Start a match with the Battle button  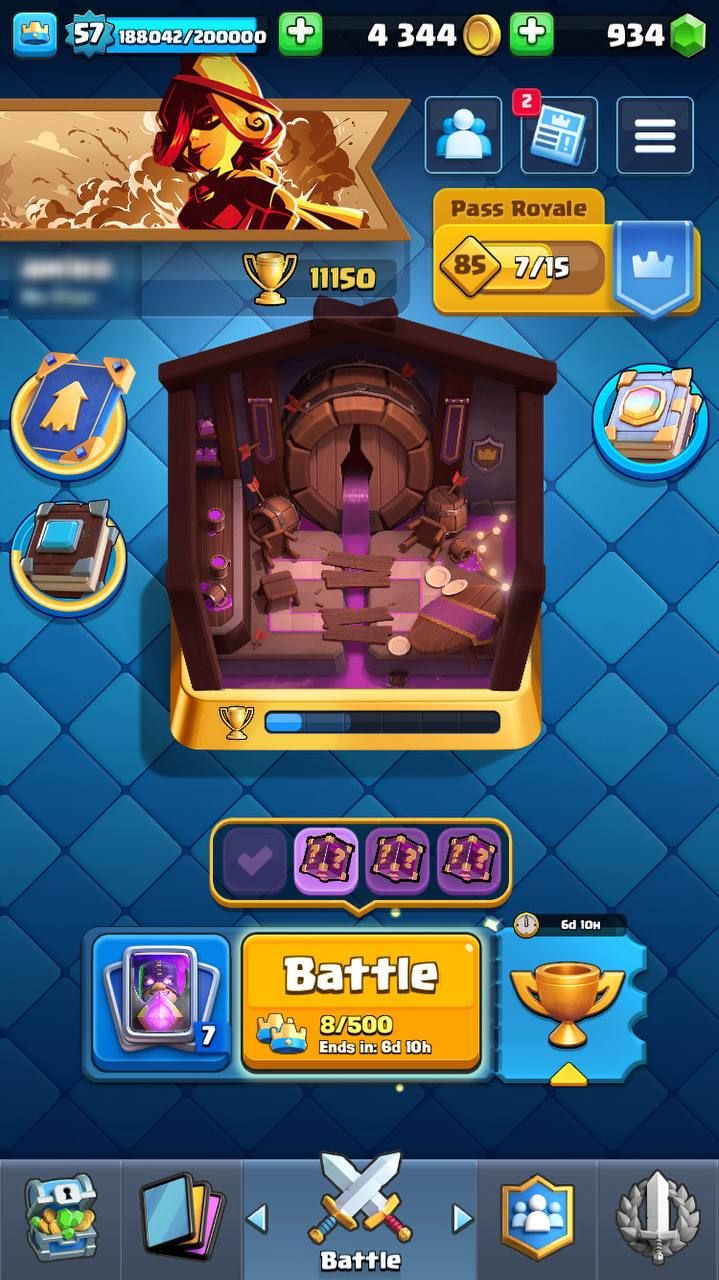point(361,1001)
